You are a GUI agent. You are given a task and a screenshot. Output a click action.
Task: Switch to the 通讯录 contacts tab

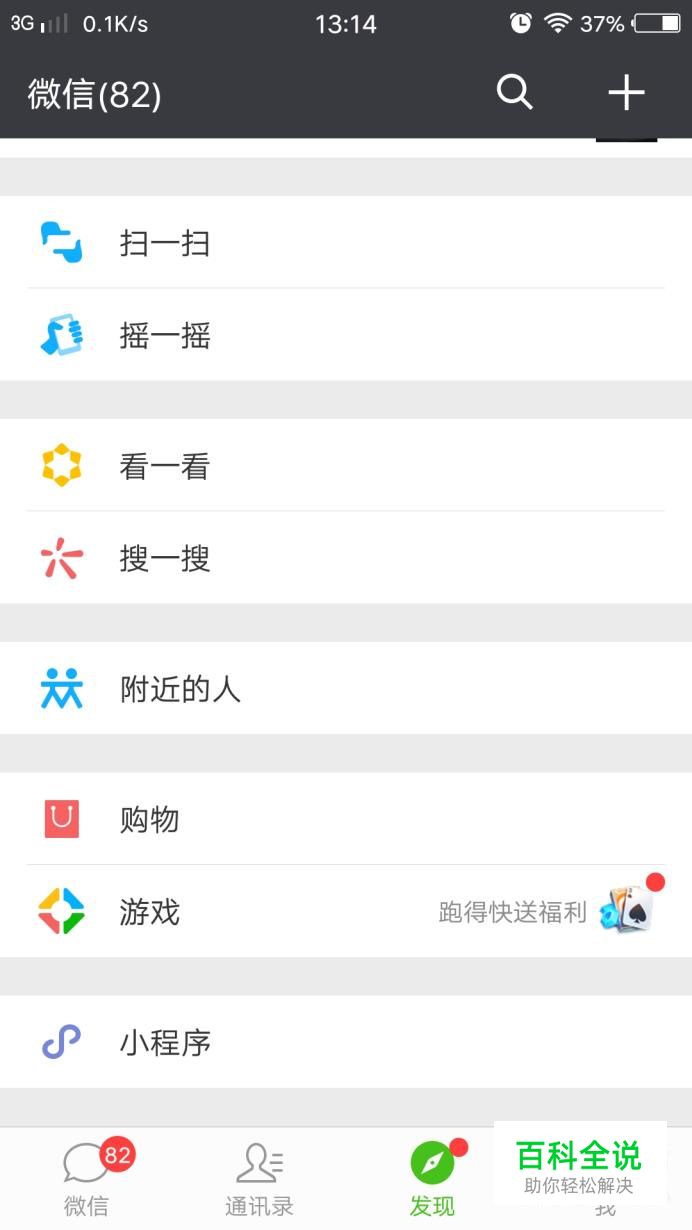pos(259,1180)
